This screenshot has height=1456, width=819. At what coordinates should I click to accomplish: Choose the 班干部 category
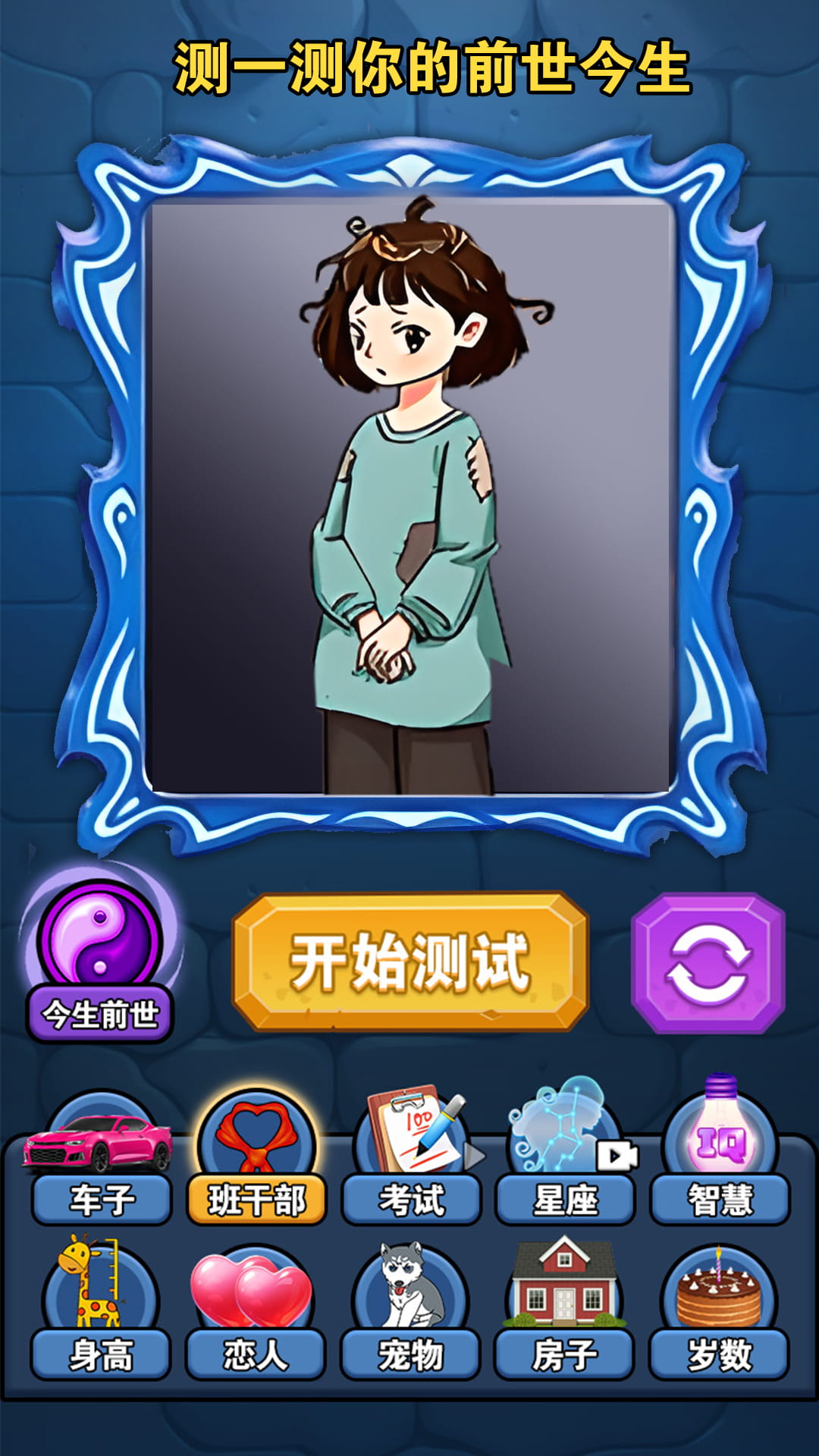point(257,1157)
